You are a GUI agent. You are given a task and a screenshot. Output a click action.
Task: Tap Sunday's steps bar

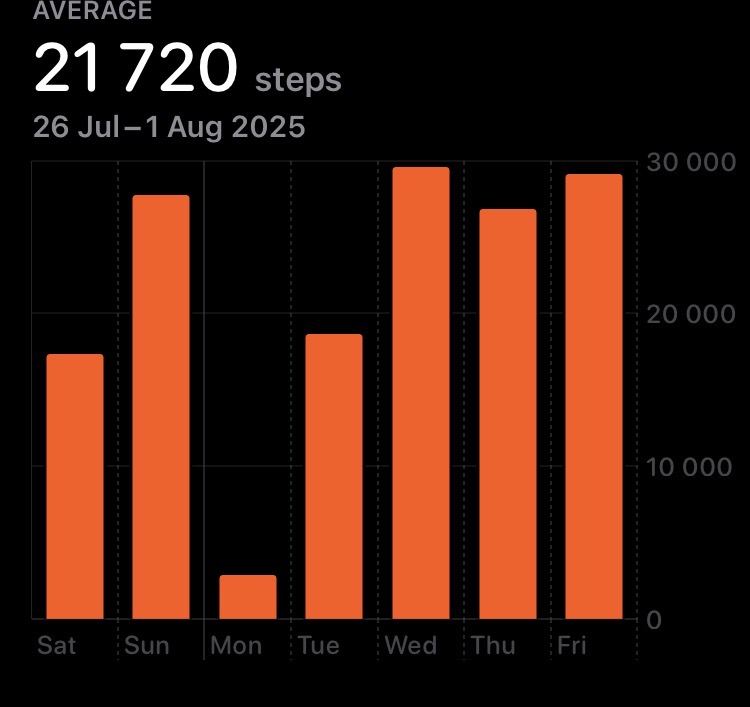(161, 407)
